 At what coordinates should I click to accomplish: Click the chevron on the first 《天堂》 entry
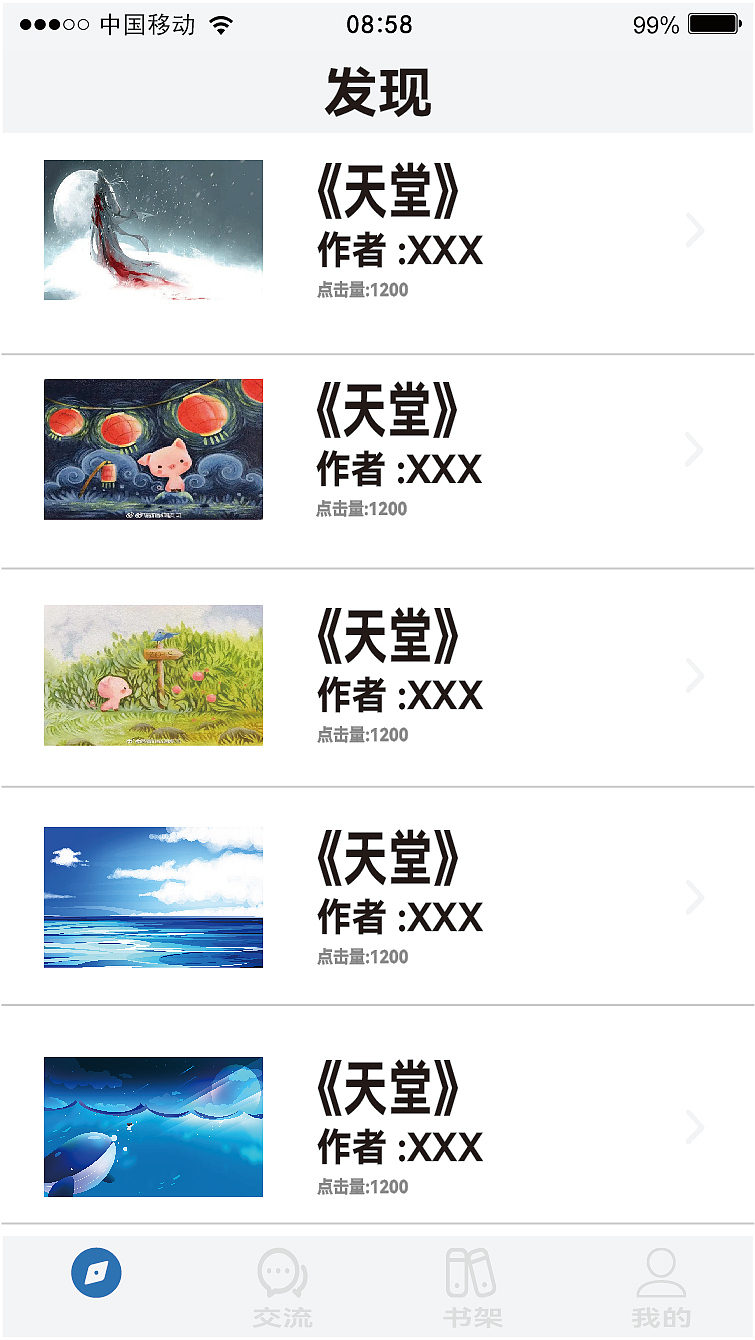point(694,230)
